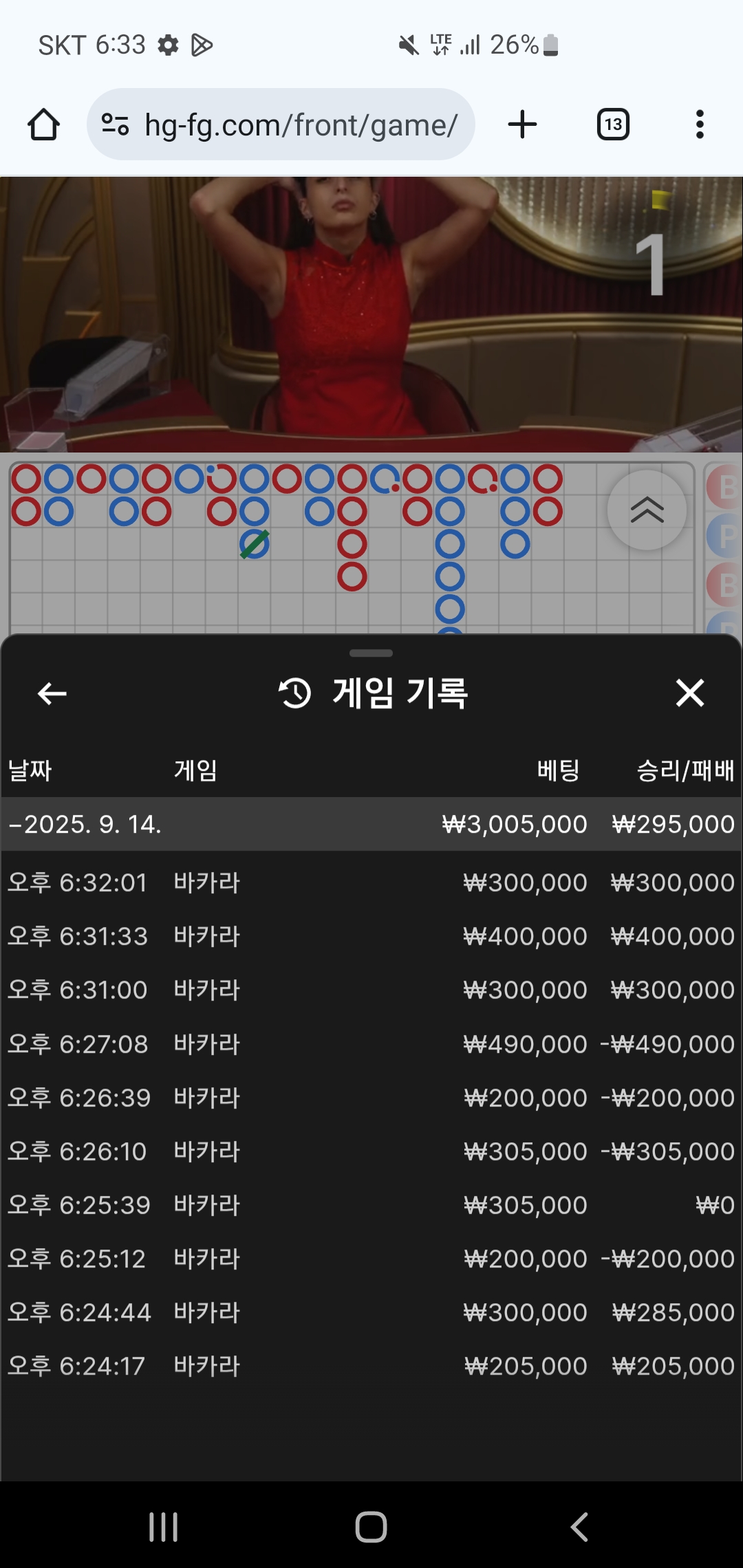The image size is (743, 1568).
Task: Tap the system back button
Action: 579,1527
